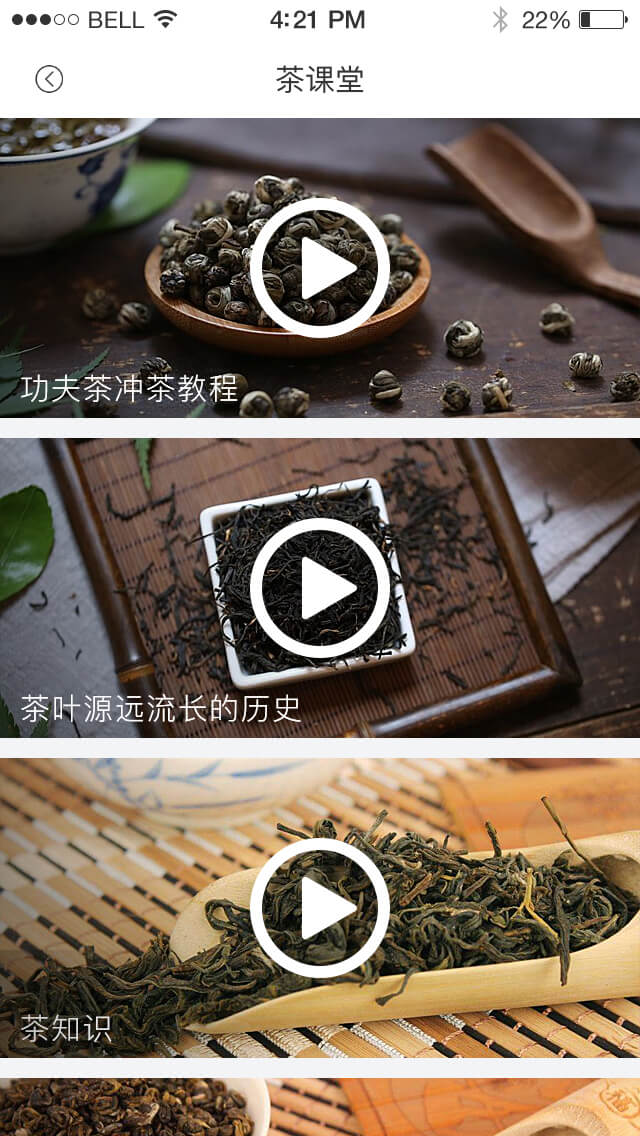The image size is (640, 1136).
Task: Go back using the circled back arrow
Action: pos(49,79)
